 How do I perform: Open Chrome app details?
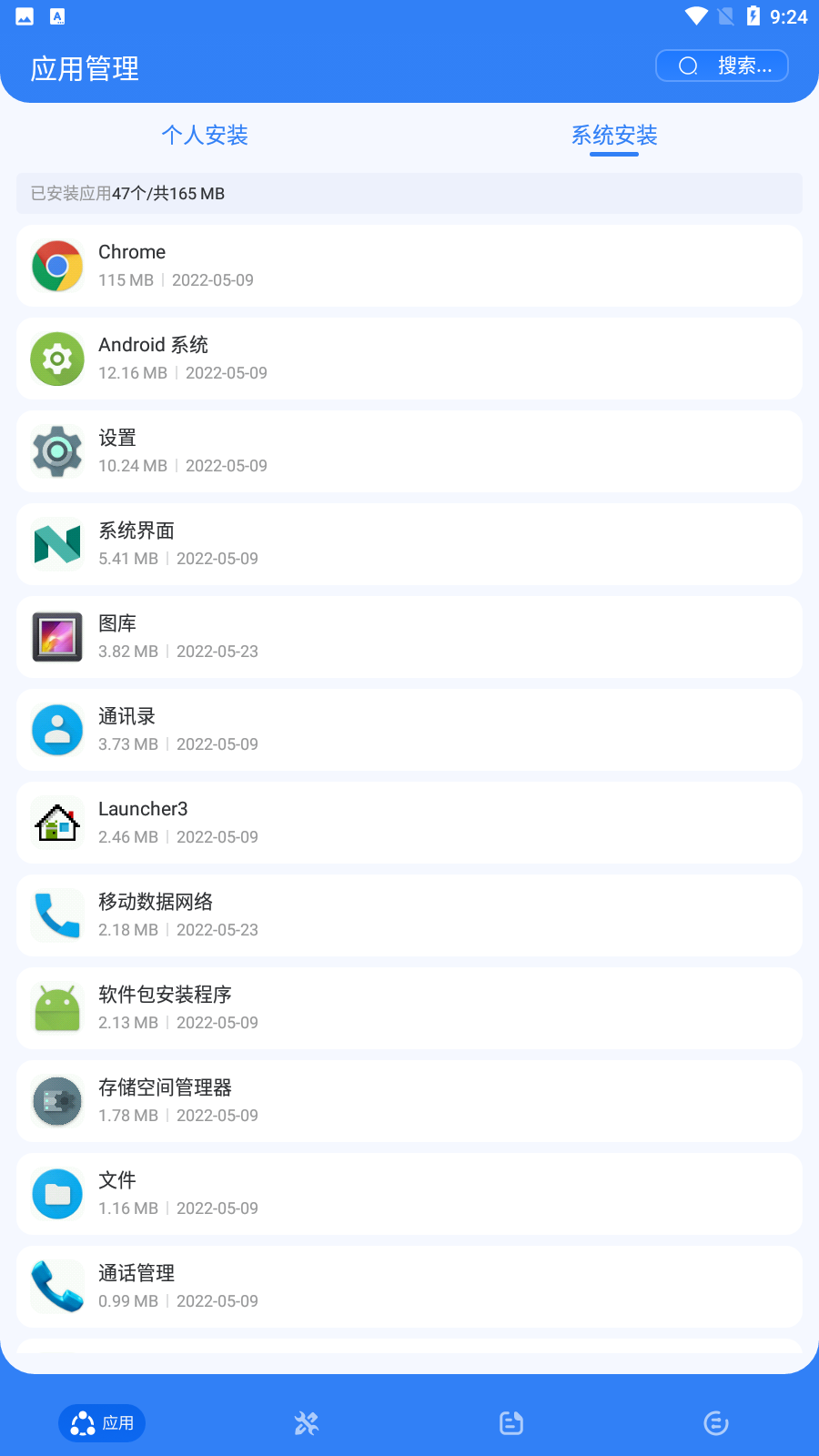point(409,265)
